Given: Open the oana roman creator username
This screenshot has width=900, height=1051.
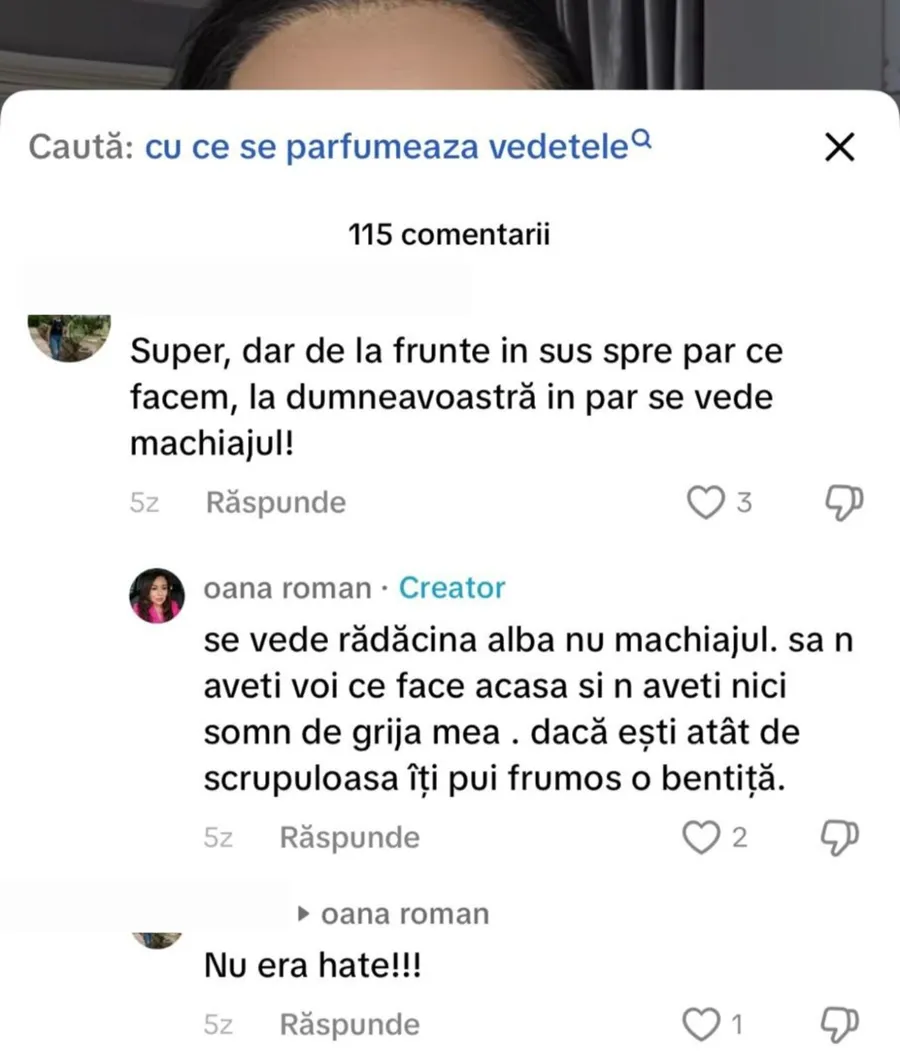Looking at the screenshot, I should [x=287, y=588].
